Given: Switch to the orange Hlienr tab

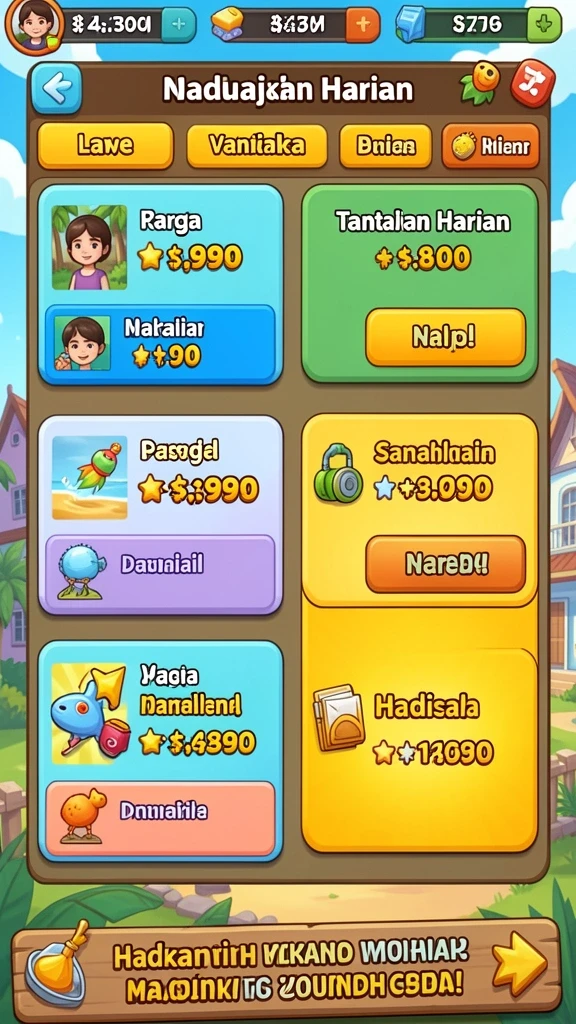Looking at the screenshot, I should [490, 146].
